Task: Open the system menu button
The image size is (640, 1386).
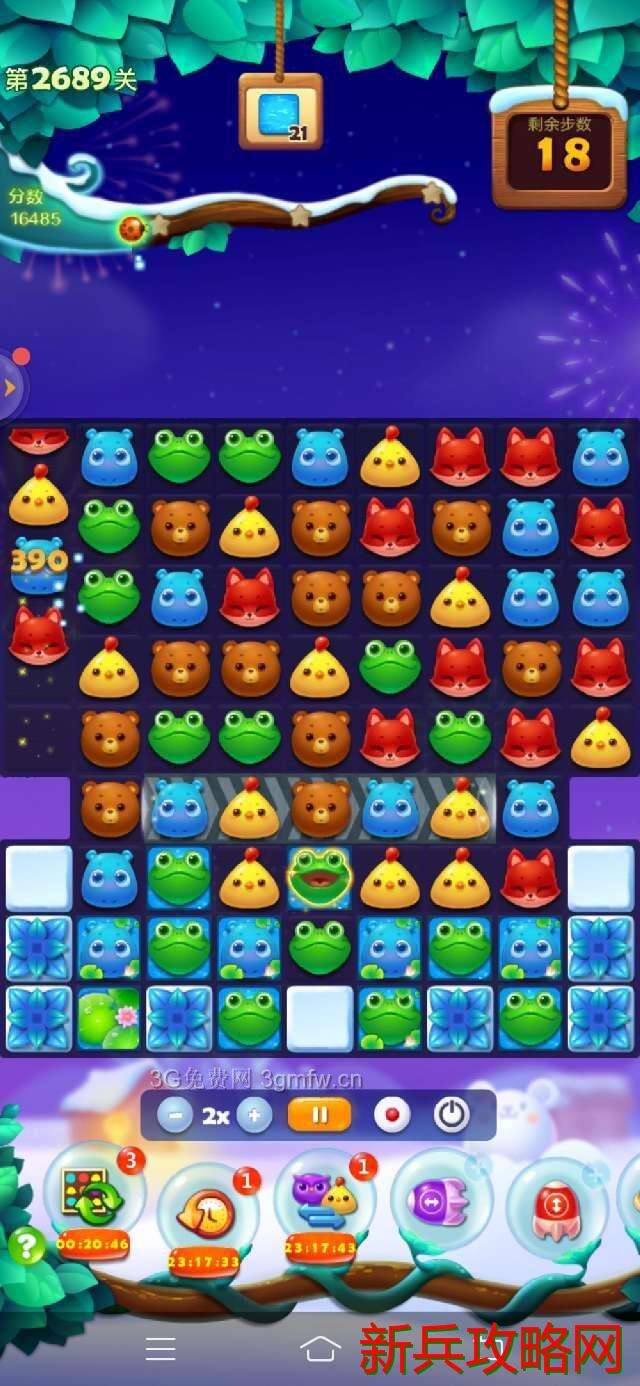Action: 161,1349
